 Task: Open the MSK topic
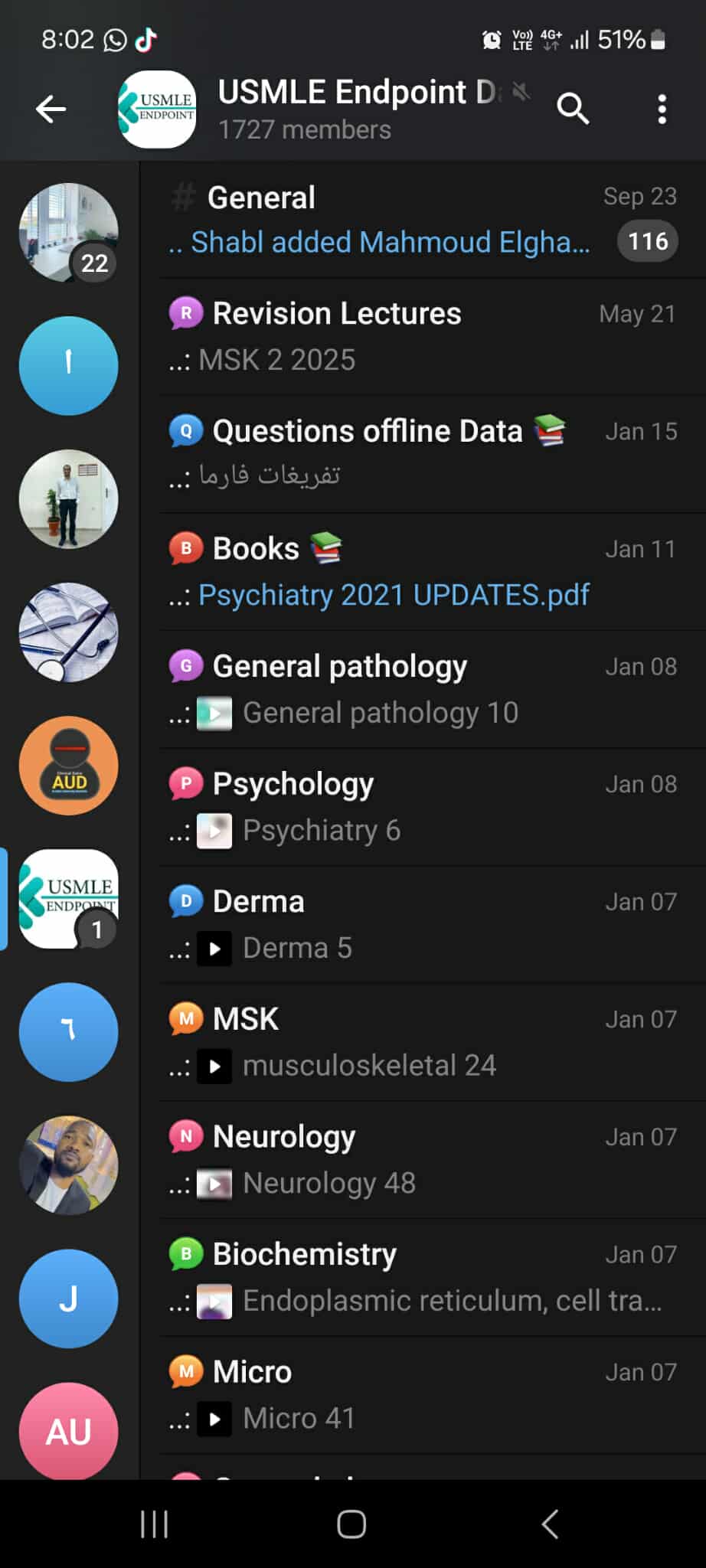click(421, 1042)
